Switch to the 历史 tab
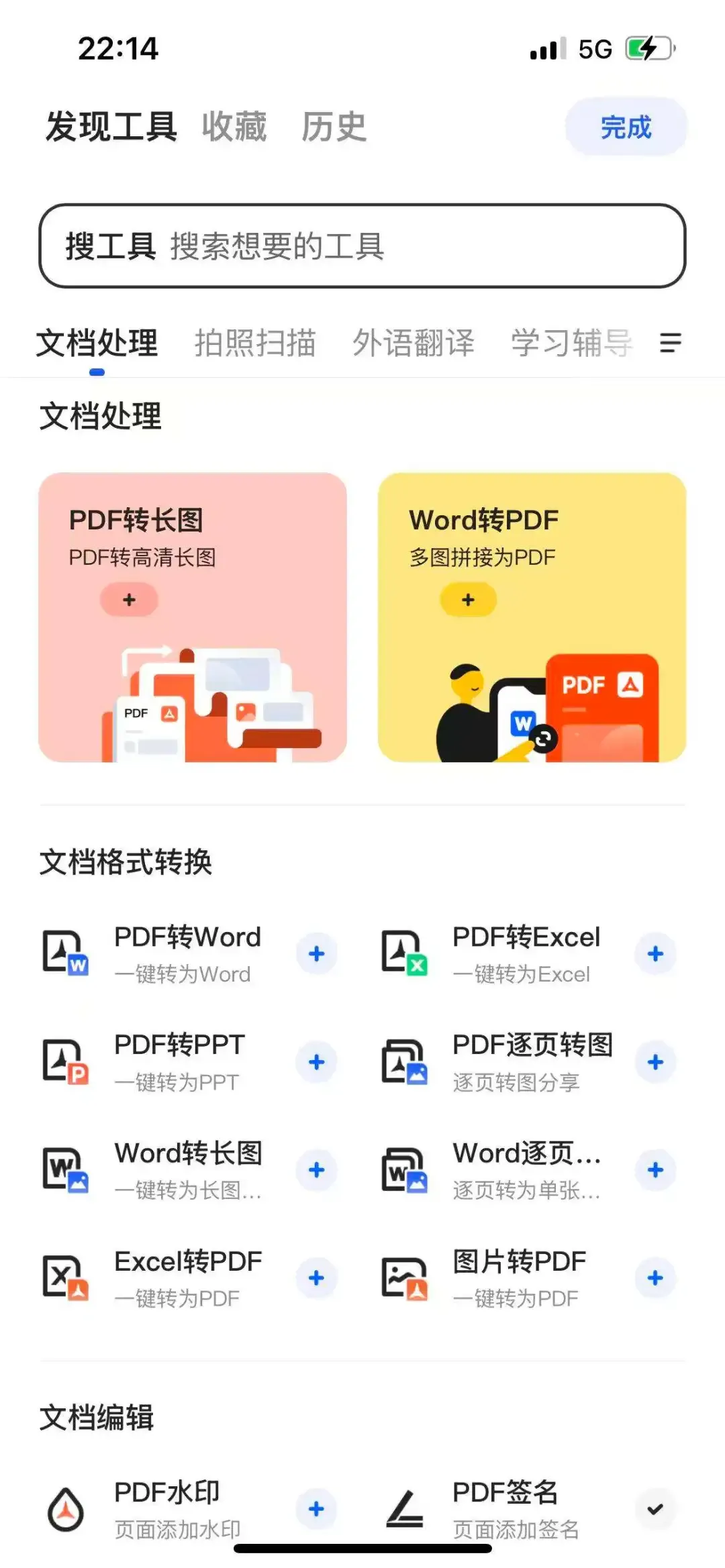Viewport: 725px width, 1568px height. 334,127
